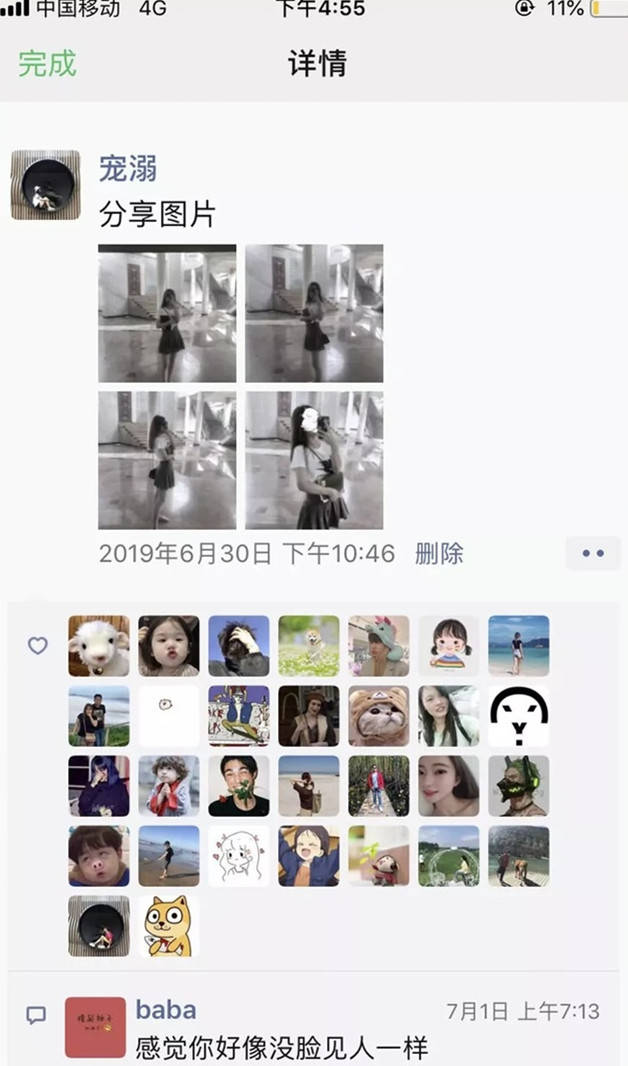
Task: Open 宠溺's profile avatar beside the post
Action: pyautogui.click(x=46, y=185)
